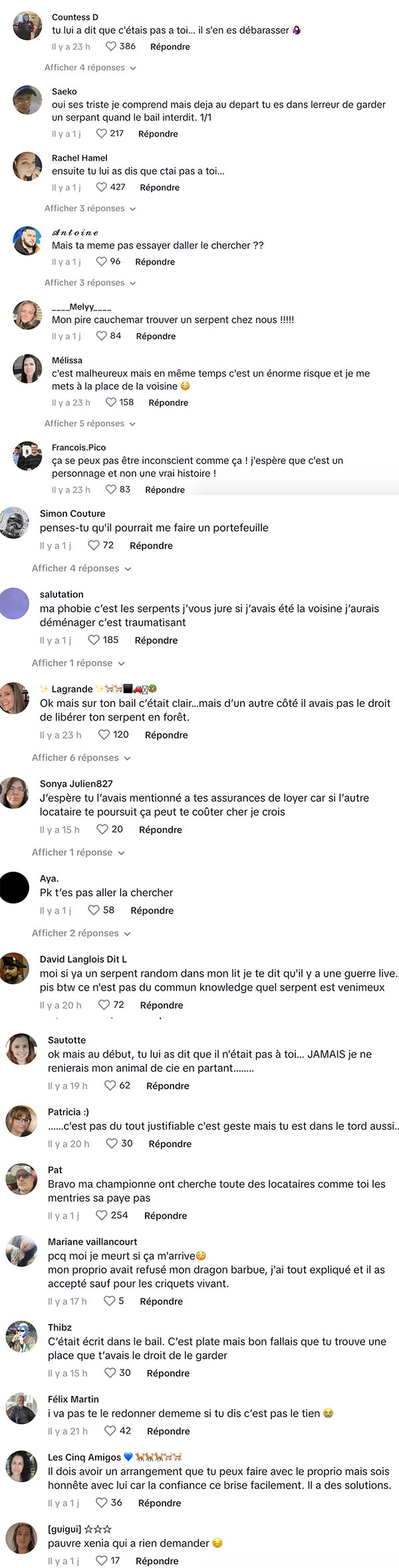Screen dimensions: 399x1568
Task: Expand 6 replies under Lagrande's comment
Action: pyautogui.click(x=81, y=758)
